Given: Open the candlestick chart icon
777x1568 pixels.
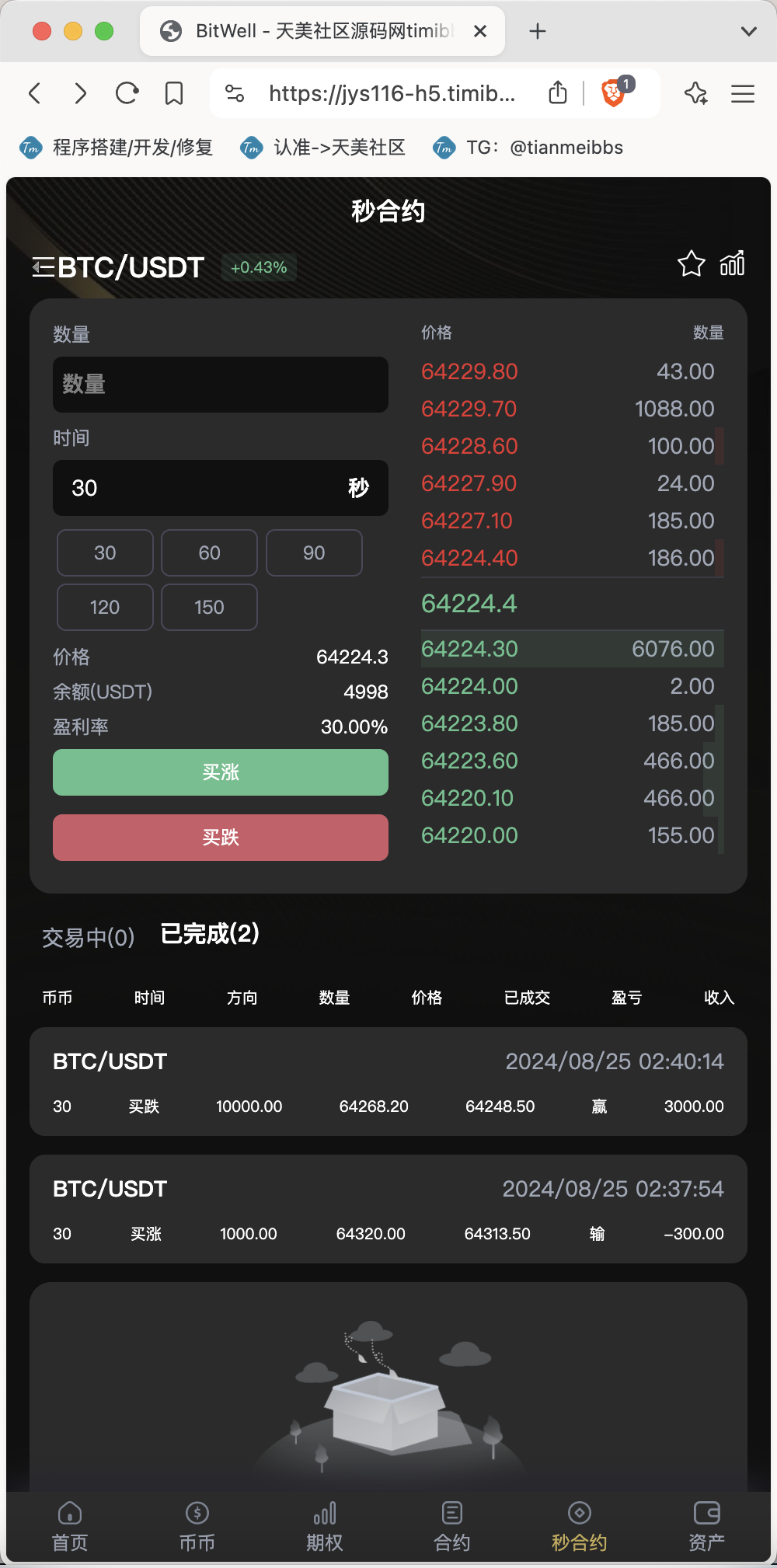Looking at the screenshot, I should click(732, 264).
